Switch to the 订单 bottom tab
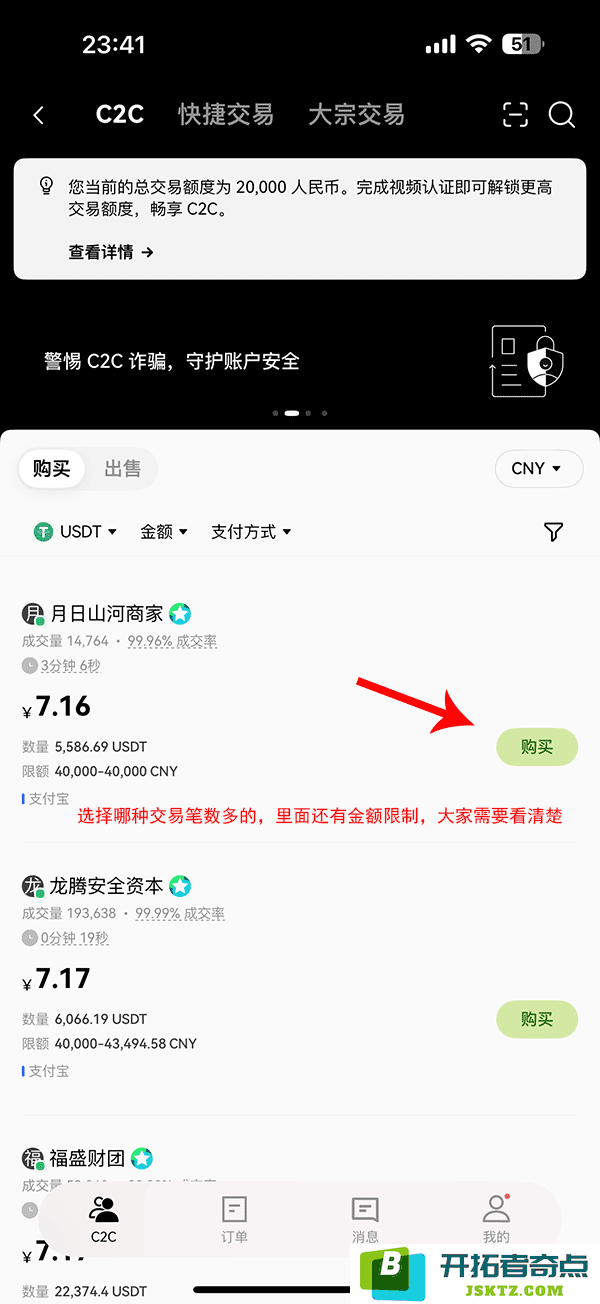The width and height of the screenshot is (600, 1304). 234,1219
